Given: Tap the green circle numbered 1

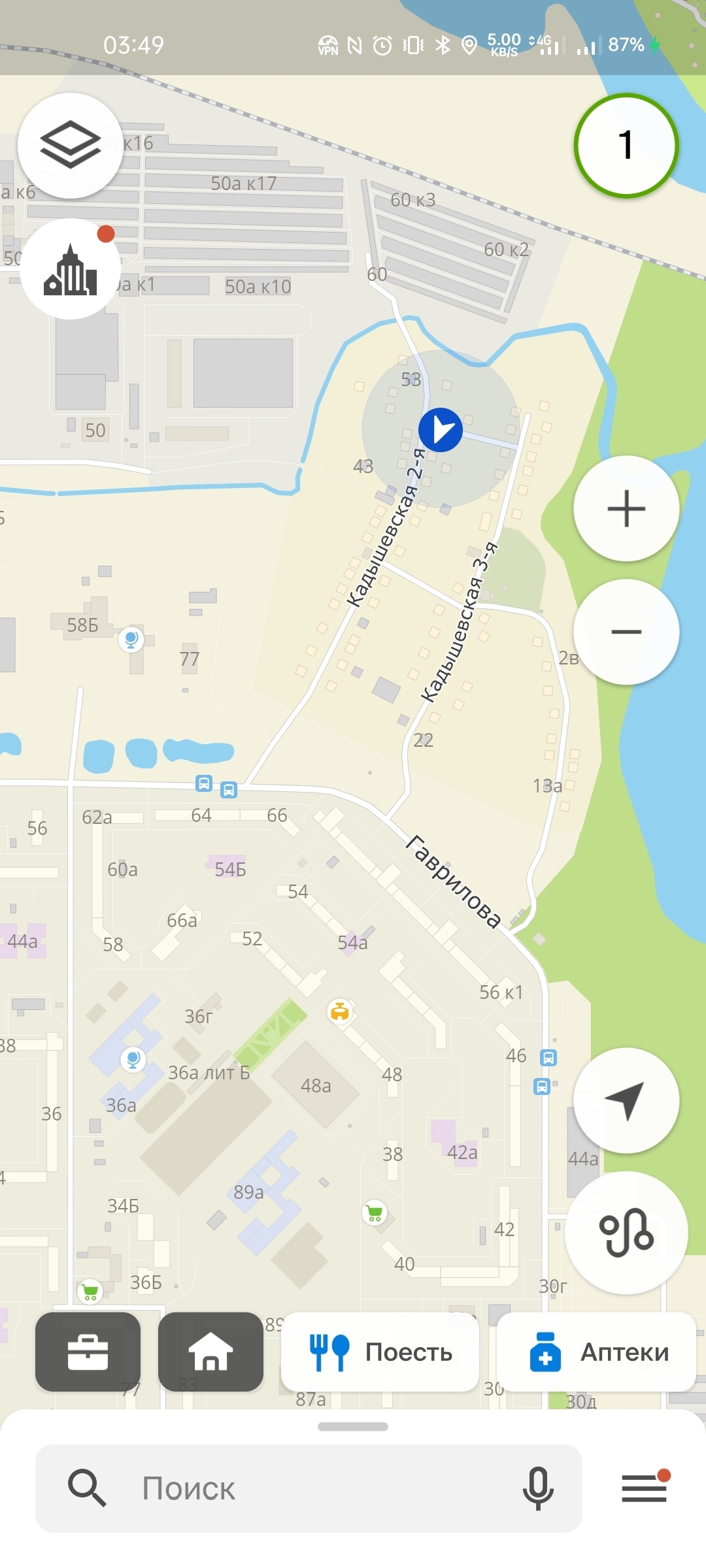Looking at the screenshot, I should [x=626, y=145].
